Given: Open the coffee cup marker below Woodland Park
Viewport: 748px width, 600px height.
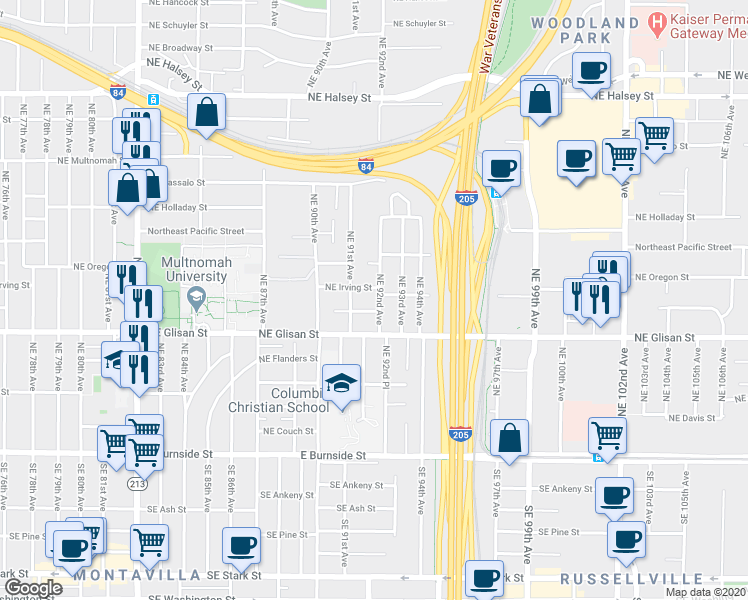Looking at the screenshot, I should (x=591, y=72).
